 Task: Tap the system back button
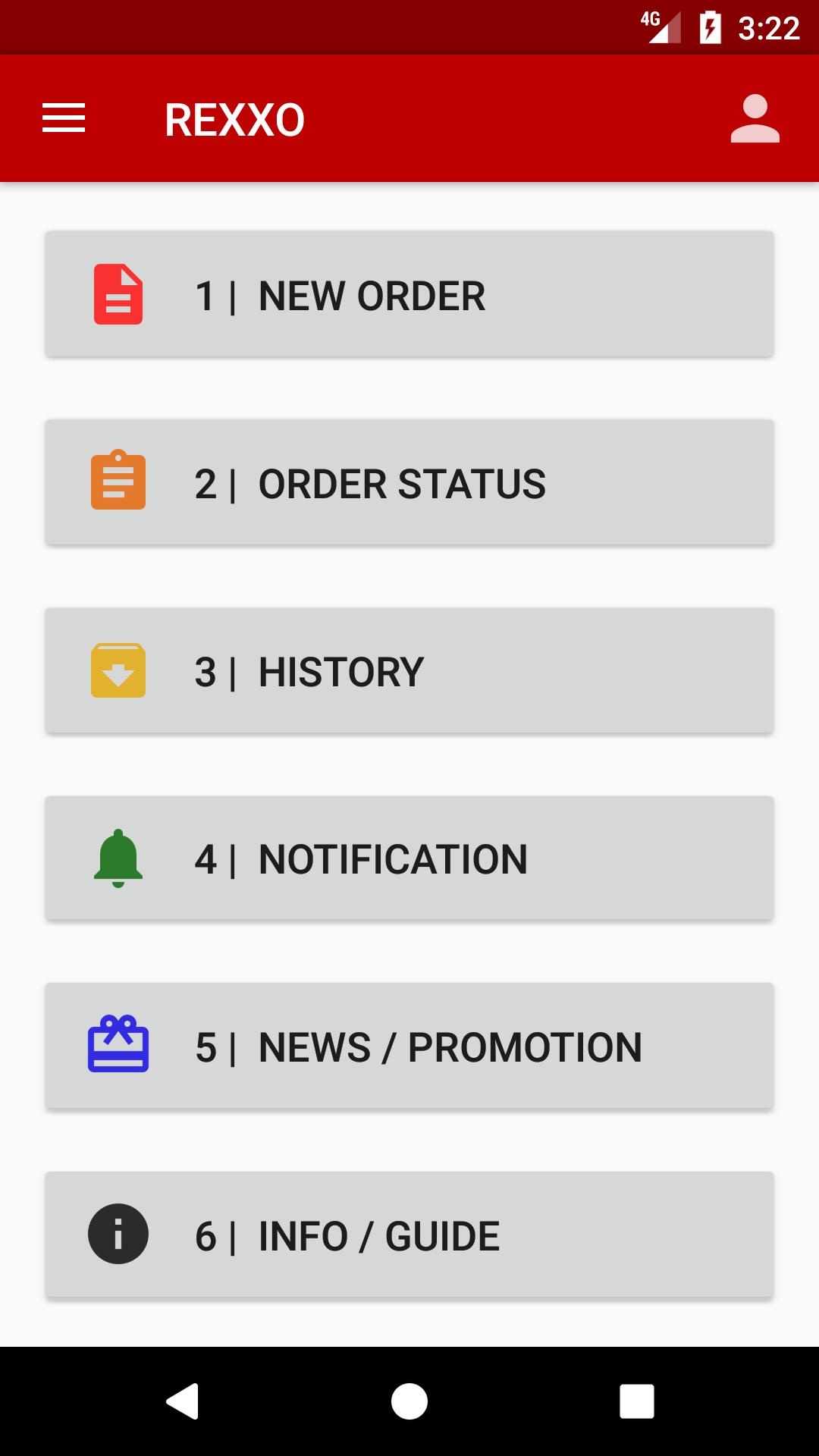[x=182, y=1401]
